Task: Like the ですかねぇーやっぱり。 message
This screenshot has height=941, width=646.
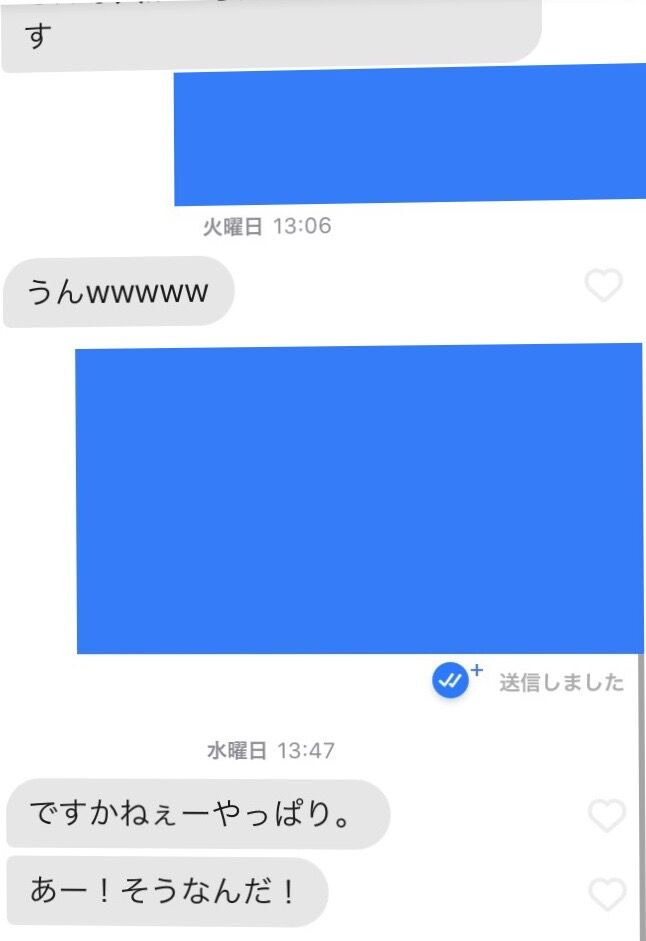Action: coord(606,816)
